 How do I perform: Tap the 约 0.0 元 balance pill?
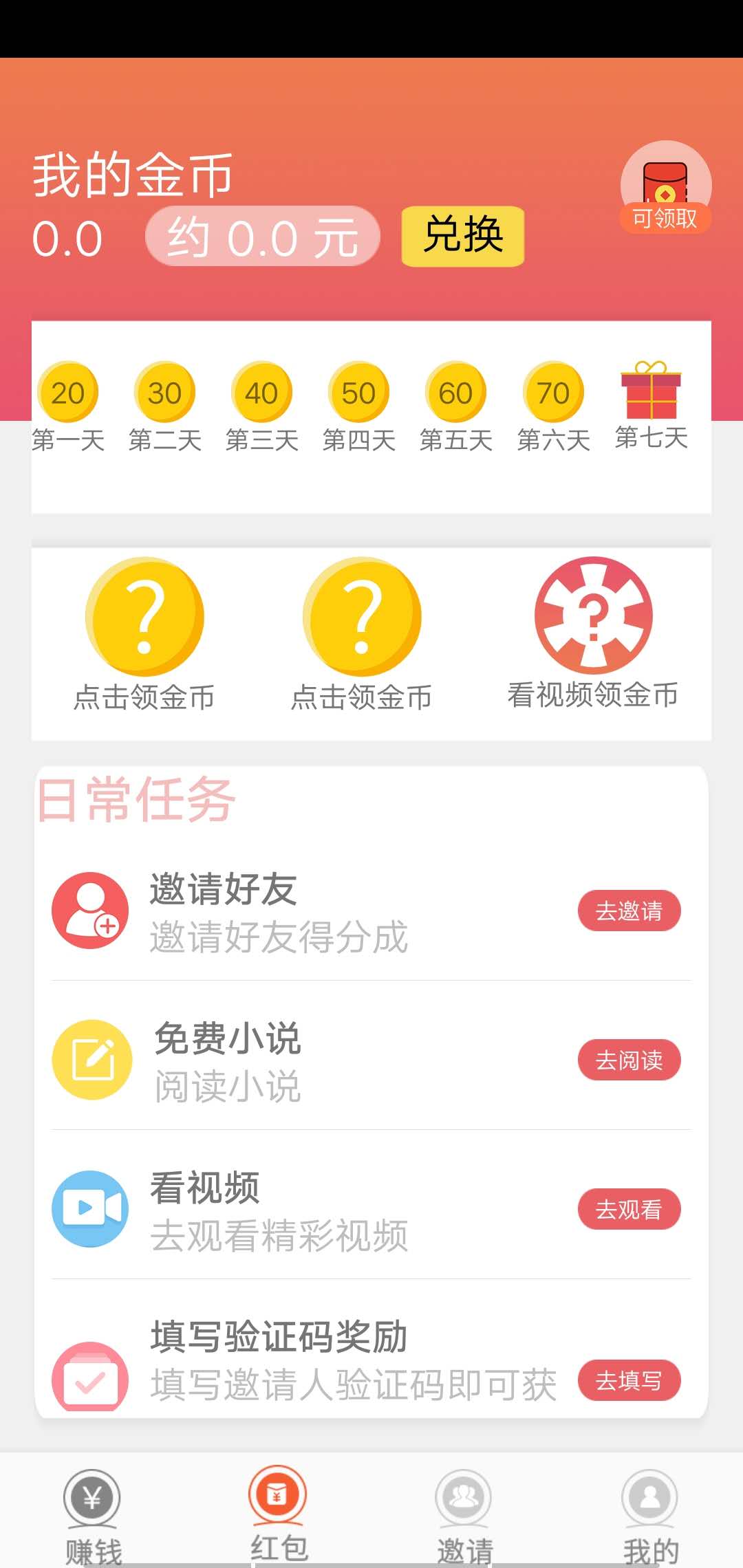[263, 237]
